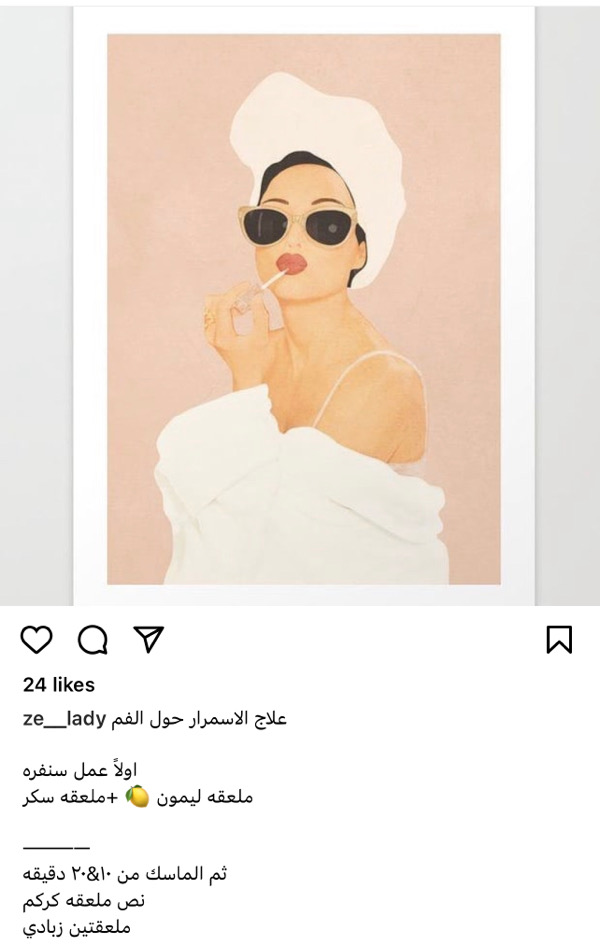Open comments on this post
This screenshot has width=600, height=945.
point(92,640)
